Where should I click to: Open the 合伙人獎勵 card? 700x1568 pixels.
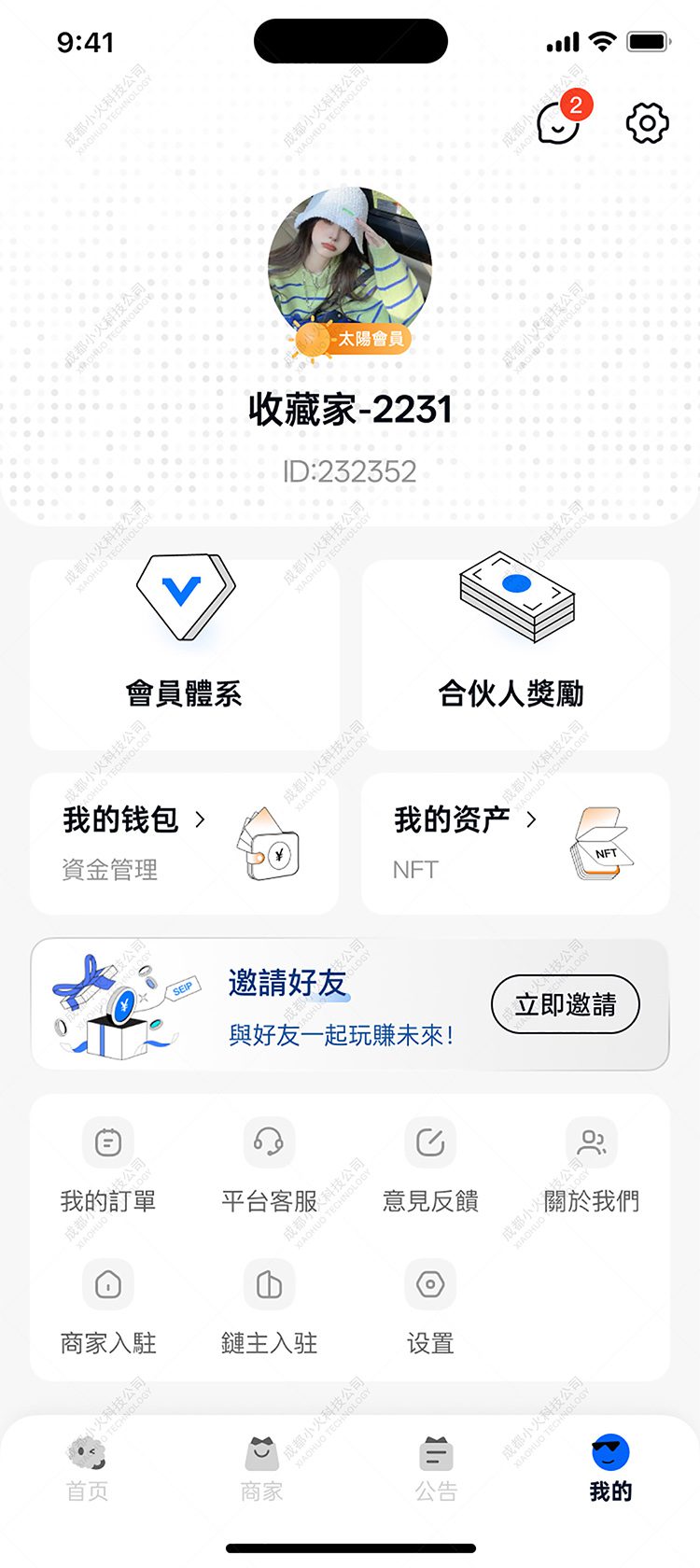pos(515,654)
